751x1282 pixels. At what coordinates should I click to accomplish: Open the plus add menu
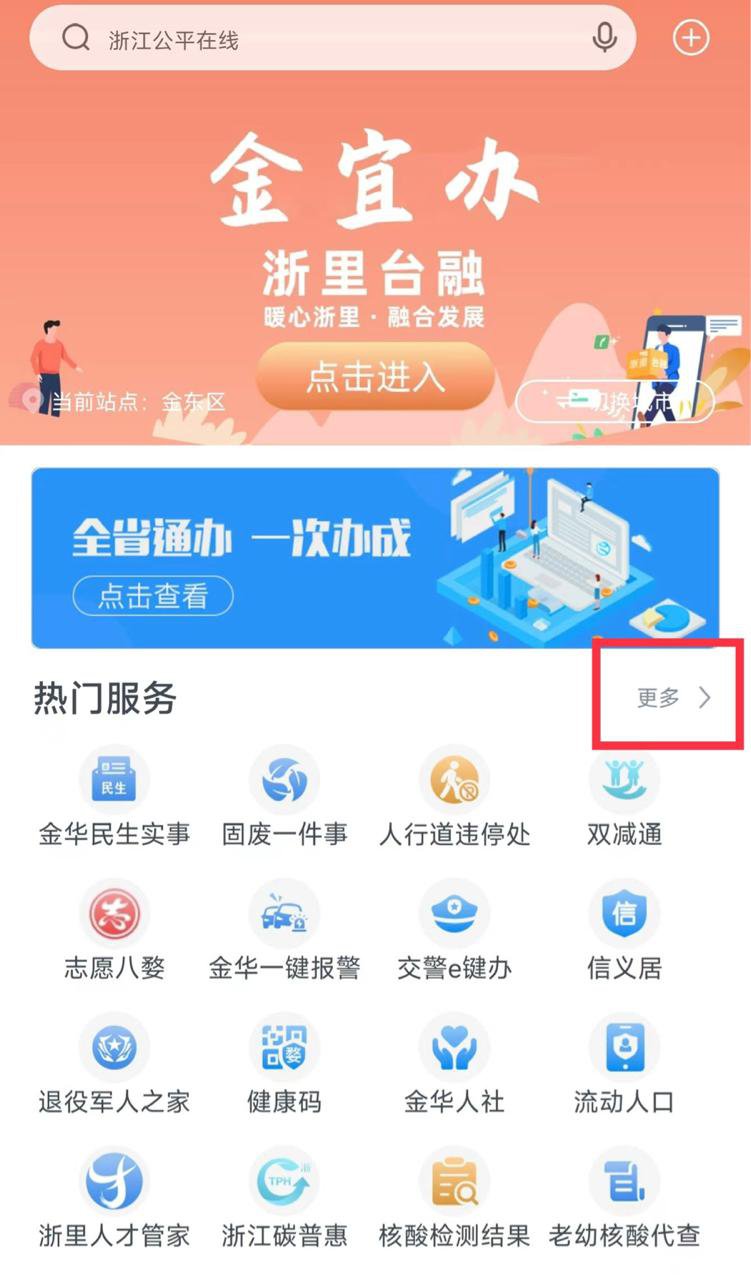coord(690,39)
